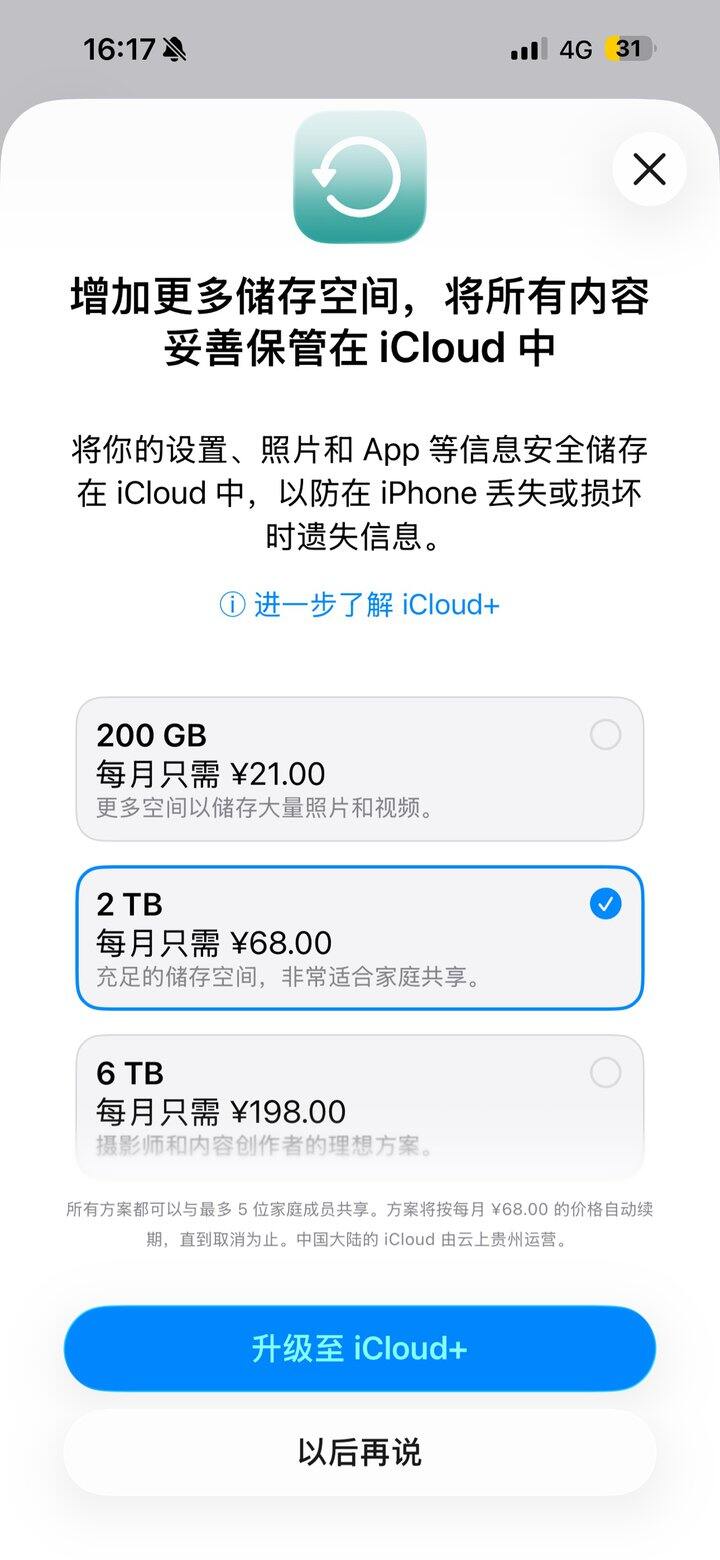This screenshot has height=1560, width=720.
Task: Dismiss the sheet with the X button
Action: click(x=648, y=170)
